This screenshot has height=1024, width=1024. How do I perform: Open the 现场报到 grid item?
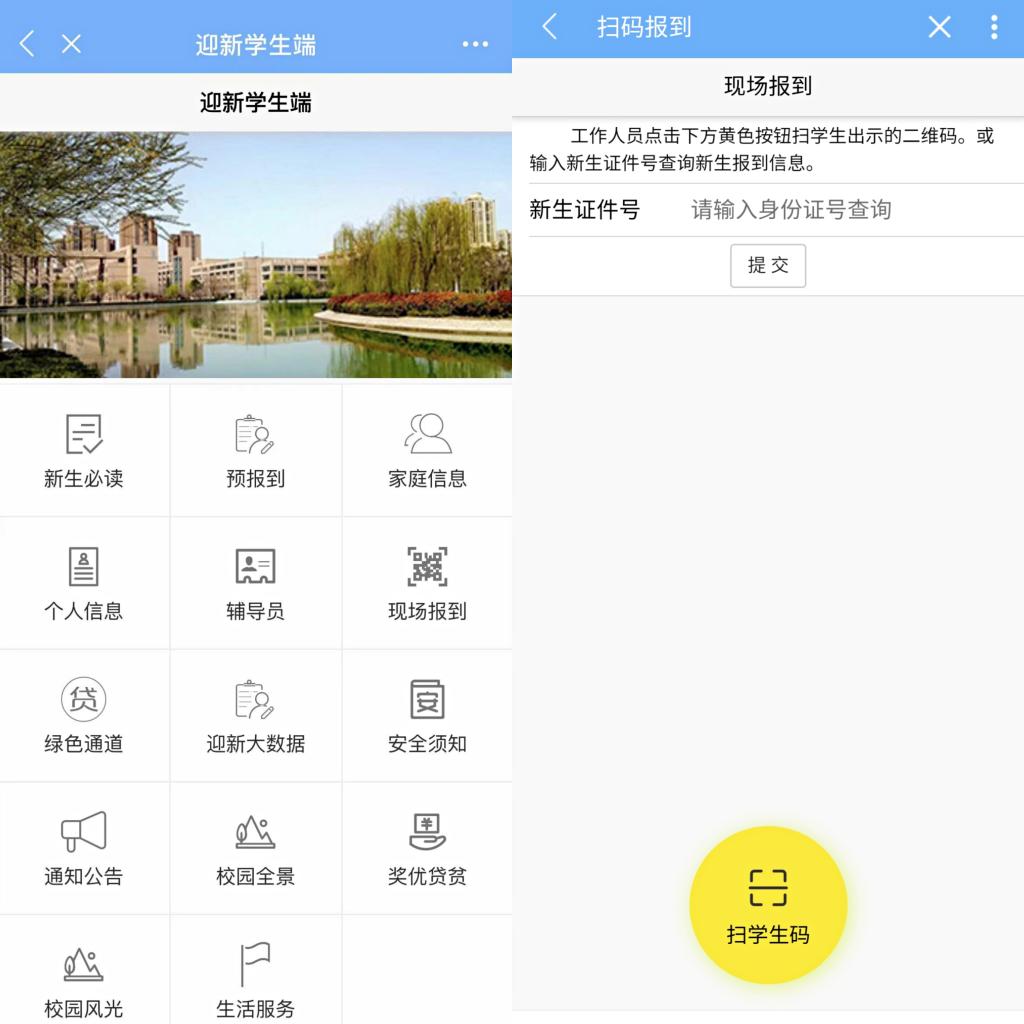(427, 584)
